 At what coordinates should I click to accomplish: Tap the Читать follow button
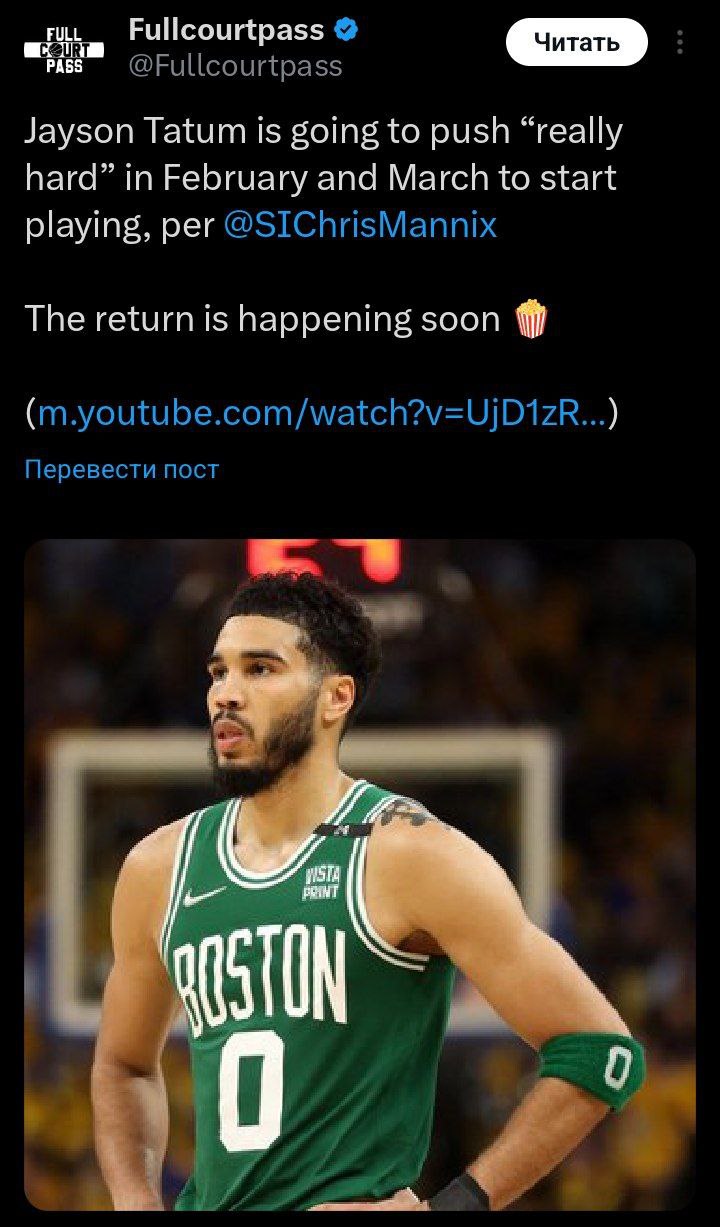[x=576, y=43]
